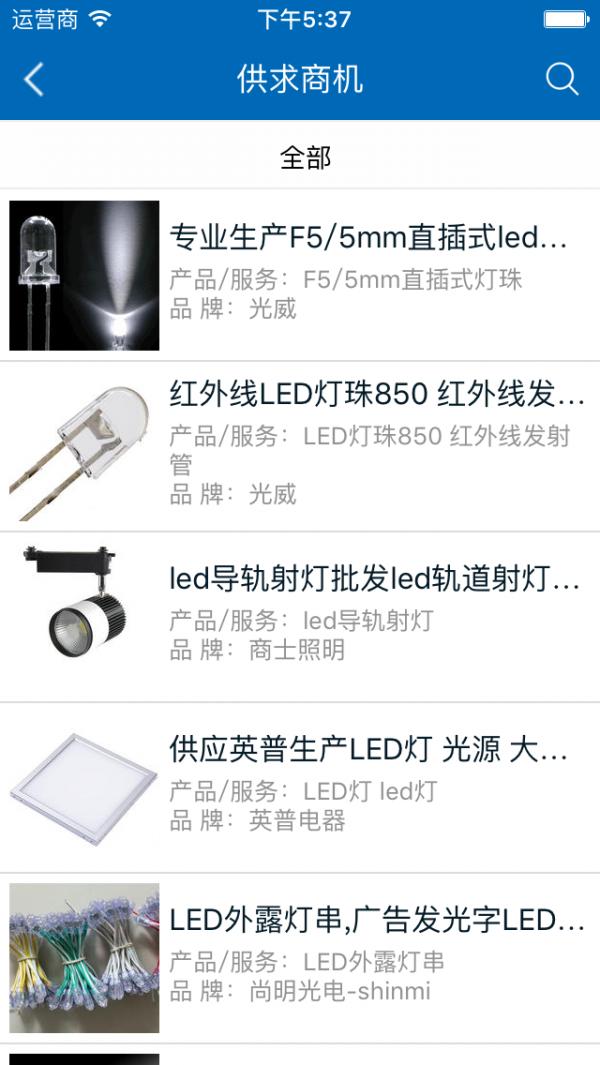Open the search magnifier icon

tap(562, 80)
